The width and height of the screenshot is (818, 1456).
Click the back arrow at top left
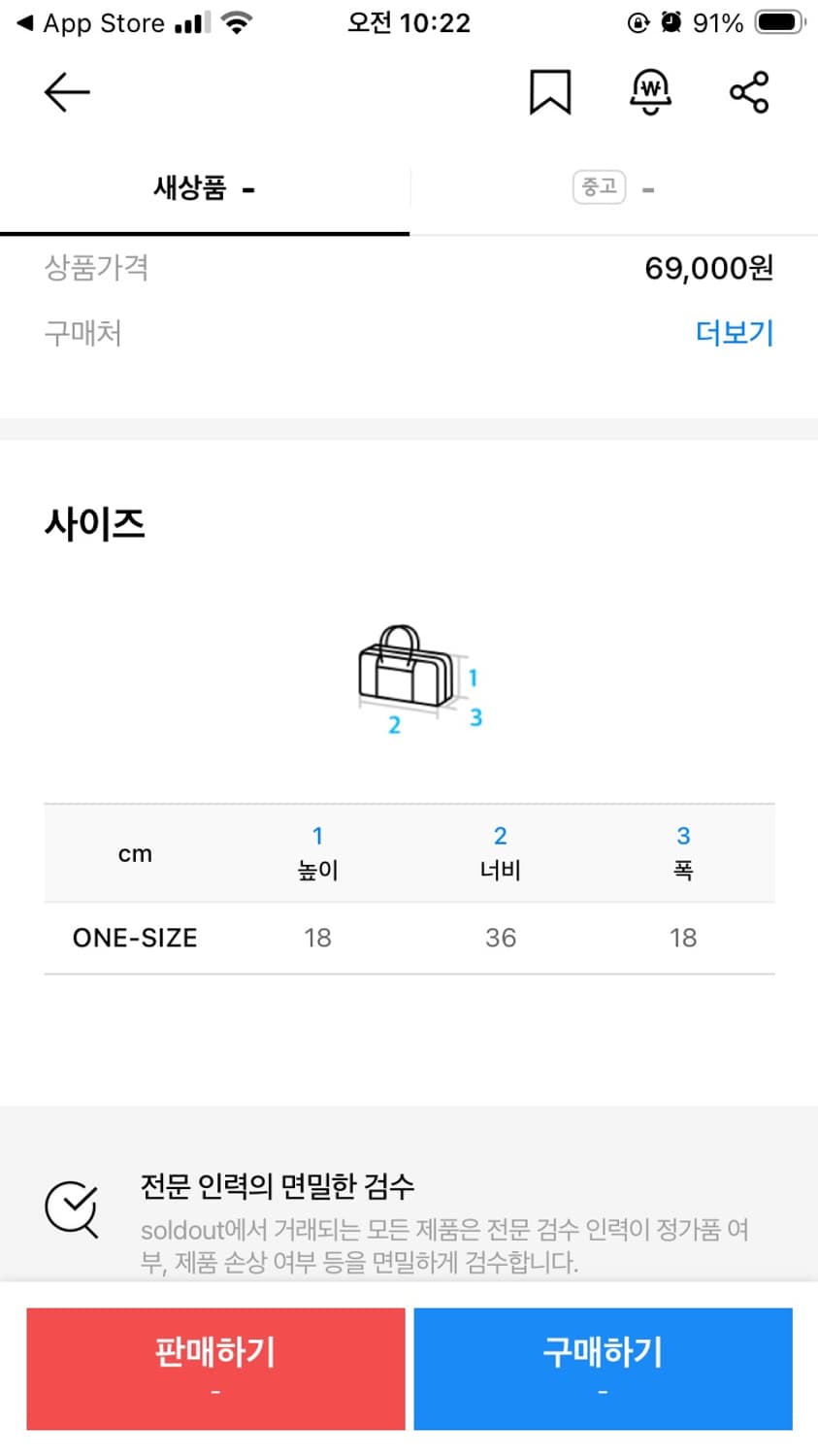[66, 92]
